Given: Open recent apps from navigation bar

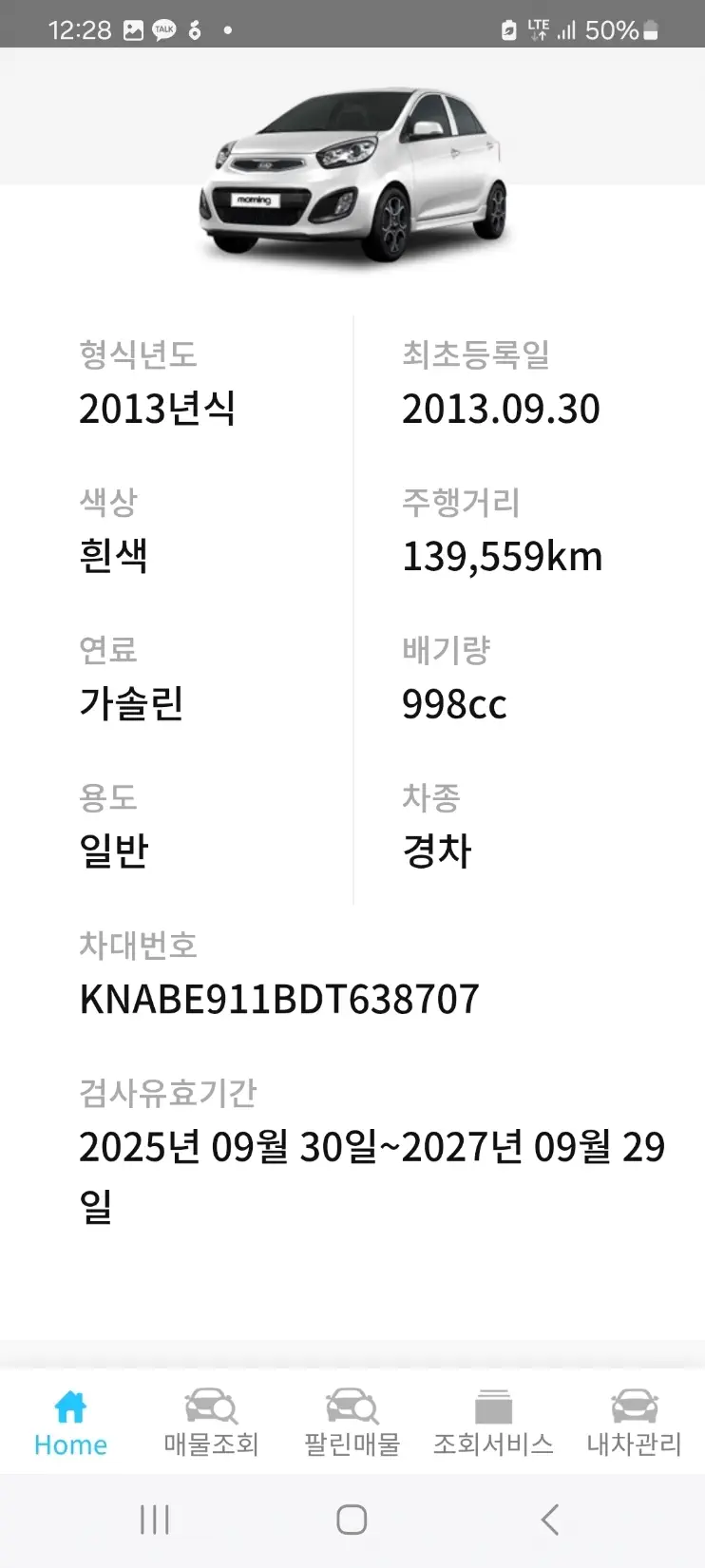Looking at the screenshot, I should (154, 1520).
